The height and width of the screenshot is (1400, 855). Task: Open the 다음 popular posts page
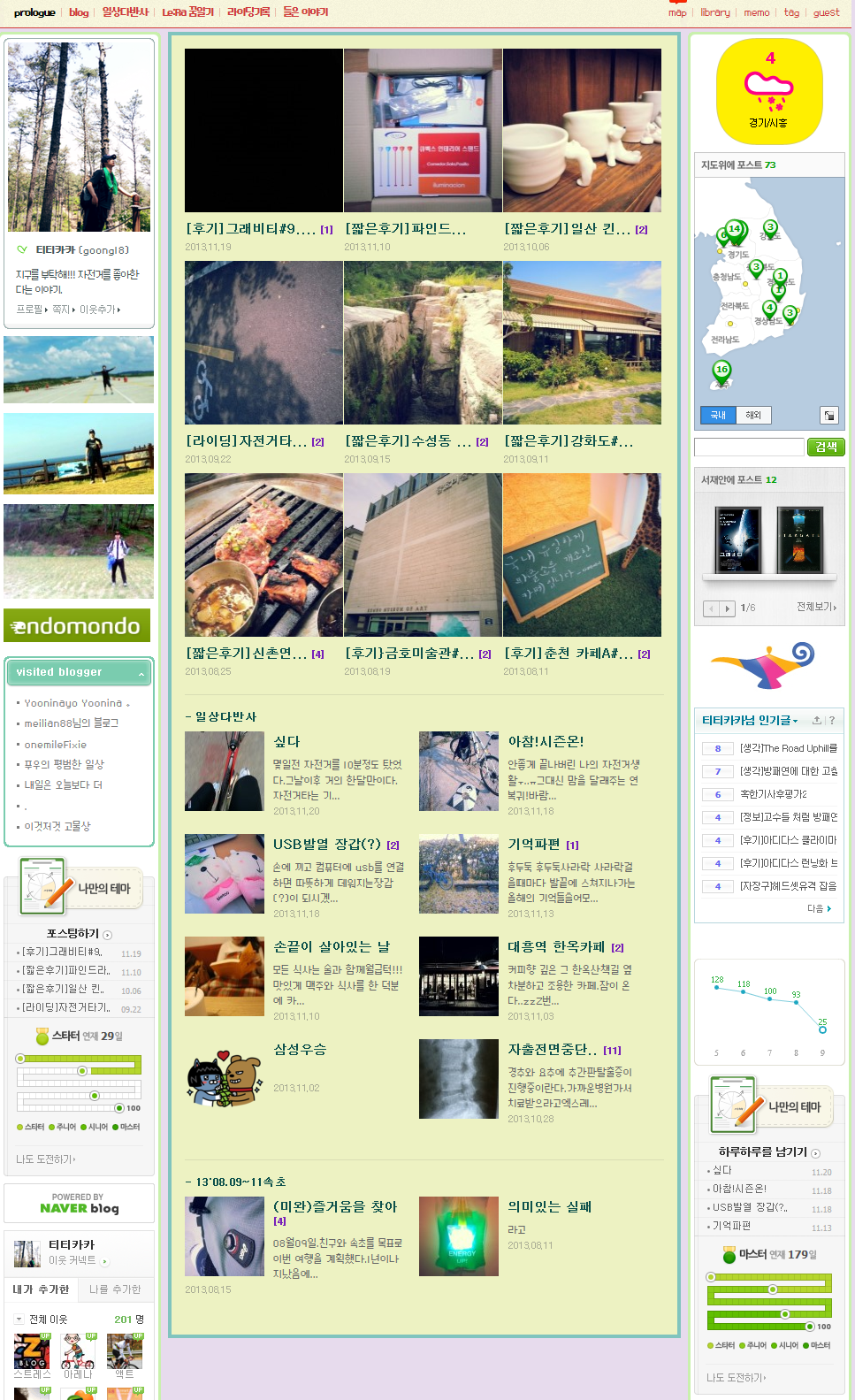[x=819, y=908]
